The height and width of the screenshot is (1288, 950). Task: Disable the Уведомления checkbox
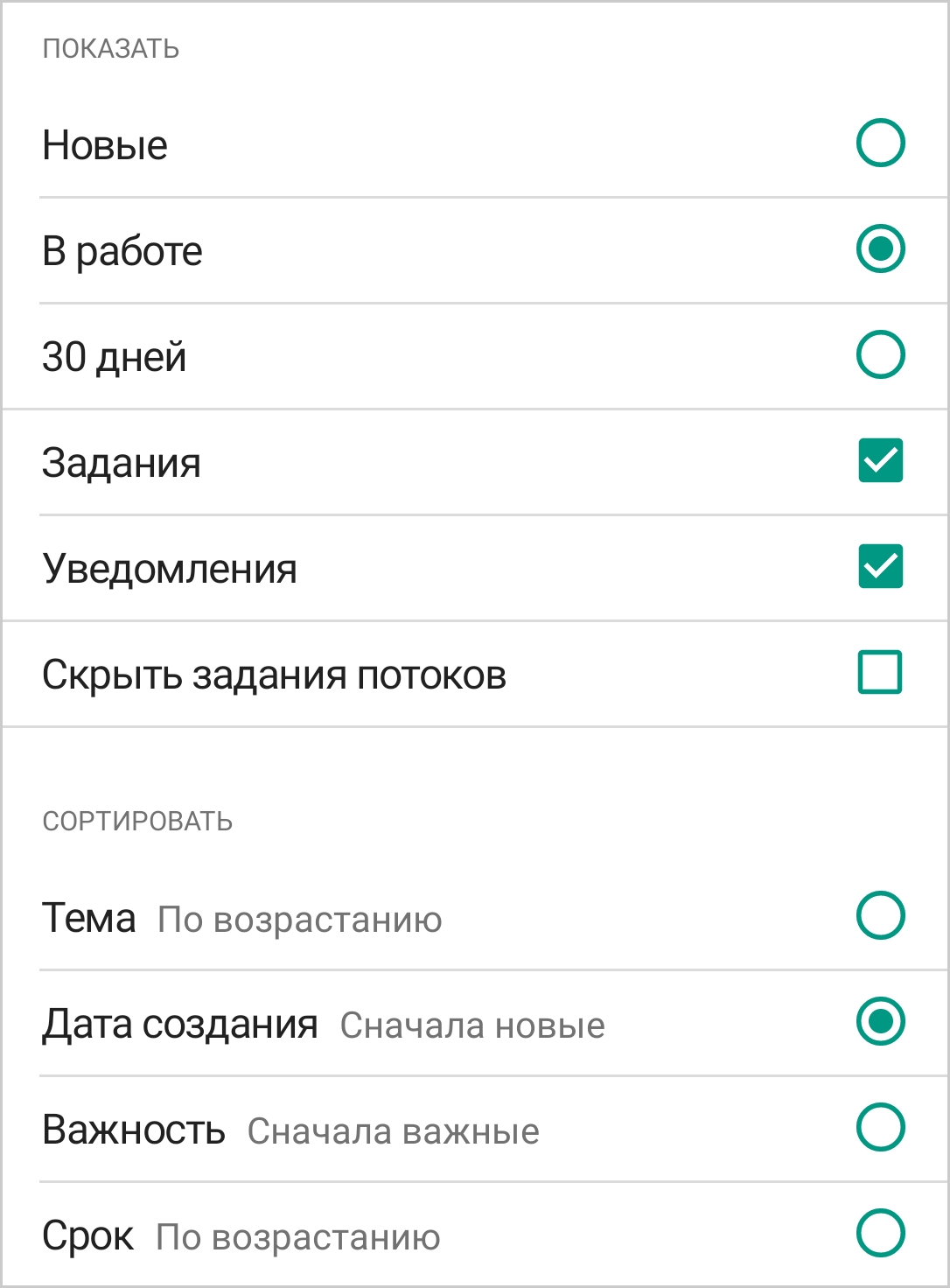(880, 567)
